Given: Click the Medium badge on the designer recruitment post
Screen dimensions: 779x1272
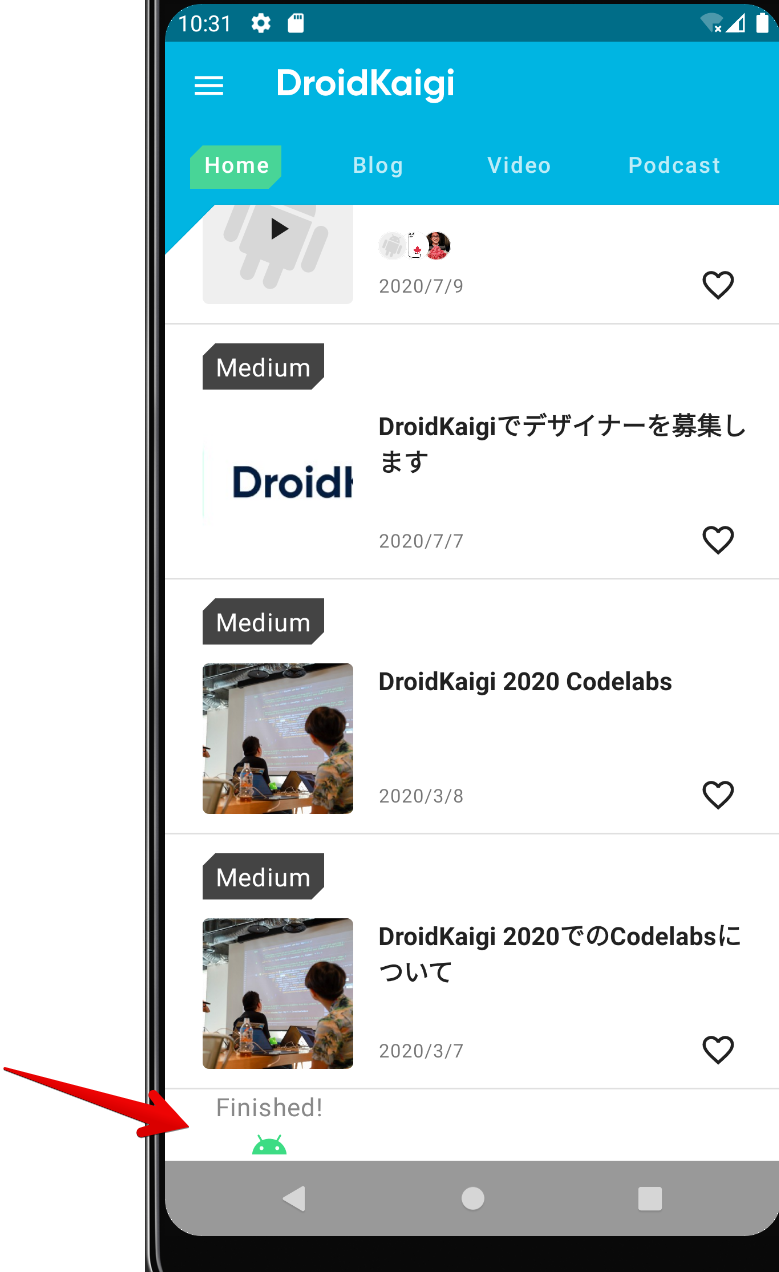Looking at the screenshot, I should 263,366.
